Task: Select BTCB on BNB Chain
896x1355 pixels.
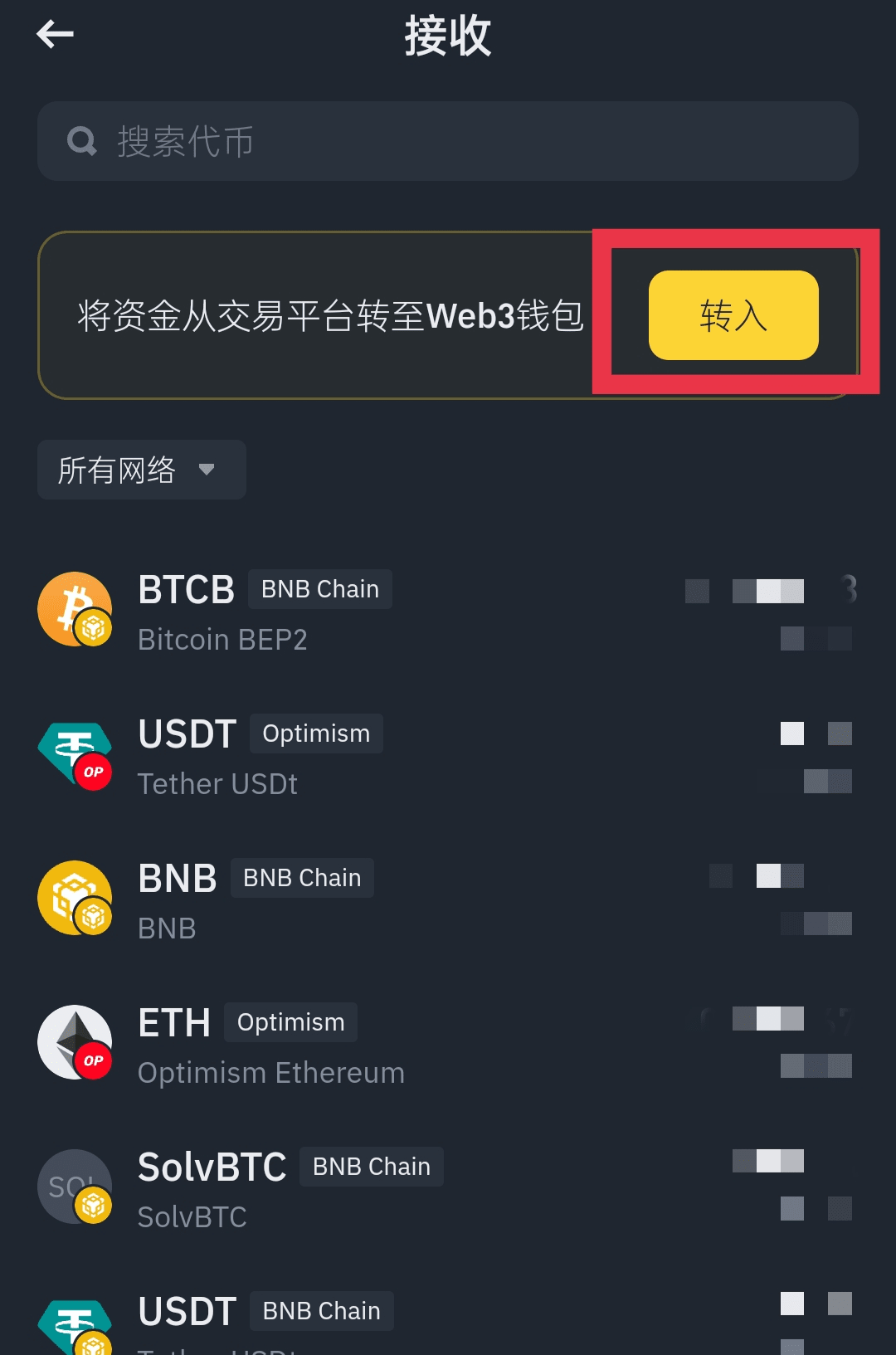Action: (x=332, y=613)
